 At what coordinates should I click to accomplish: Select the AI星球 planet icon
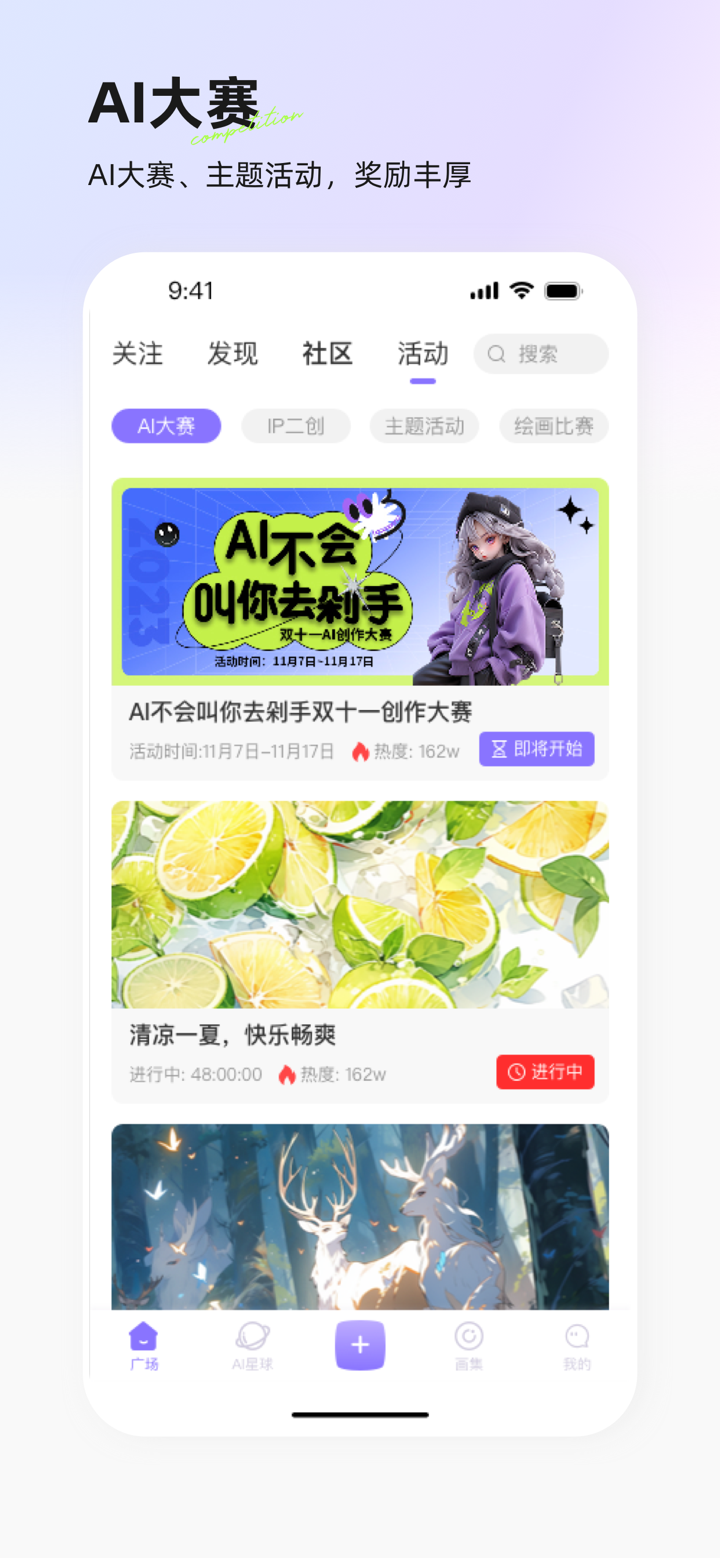click(251, 1338)
